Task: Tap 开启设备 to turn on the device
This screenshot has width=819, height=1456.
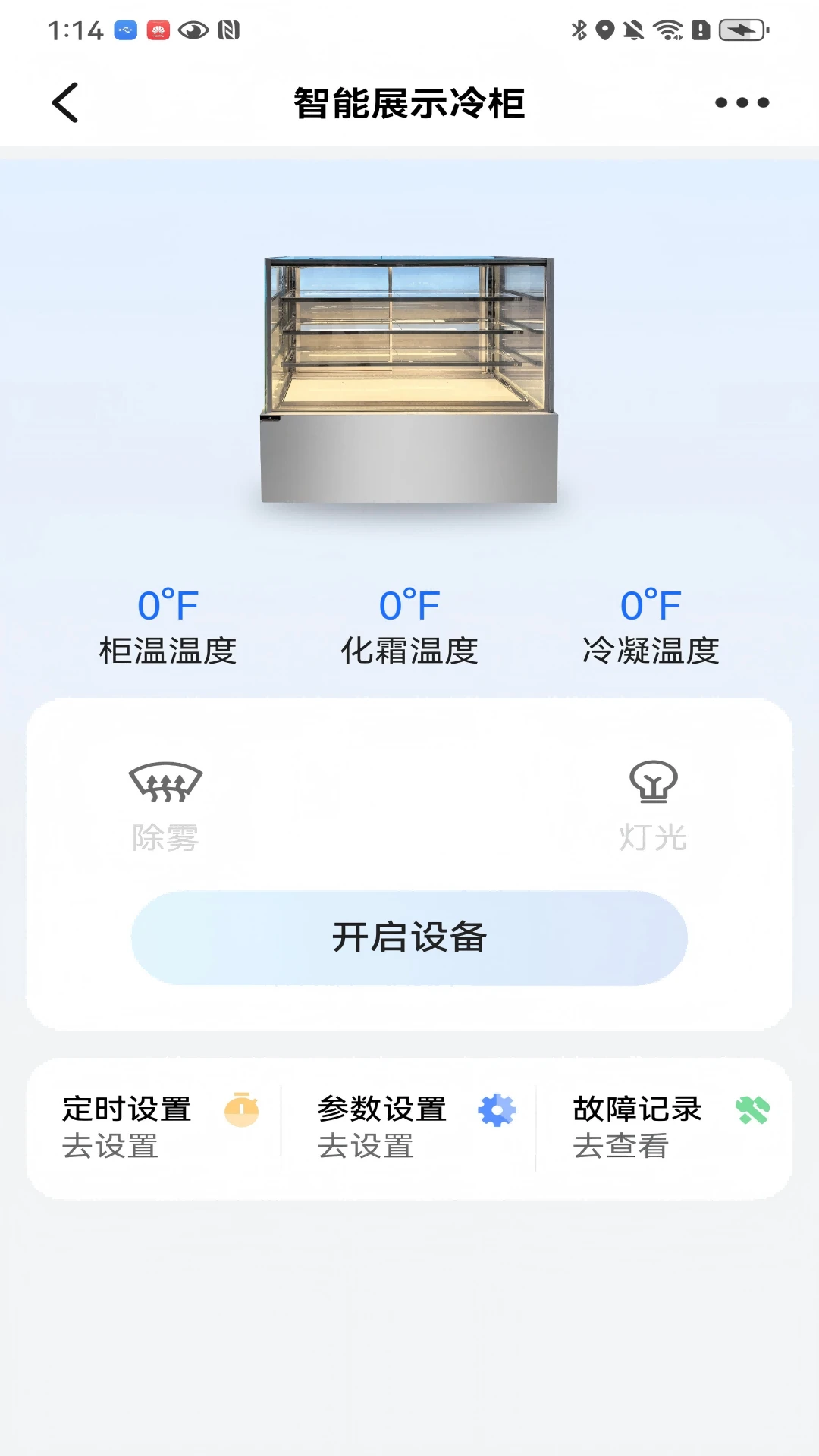Action: (409, 937)
